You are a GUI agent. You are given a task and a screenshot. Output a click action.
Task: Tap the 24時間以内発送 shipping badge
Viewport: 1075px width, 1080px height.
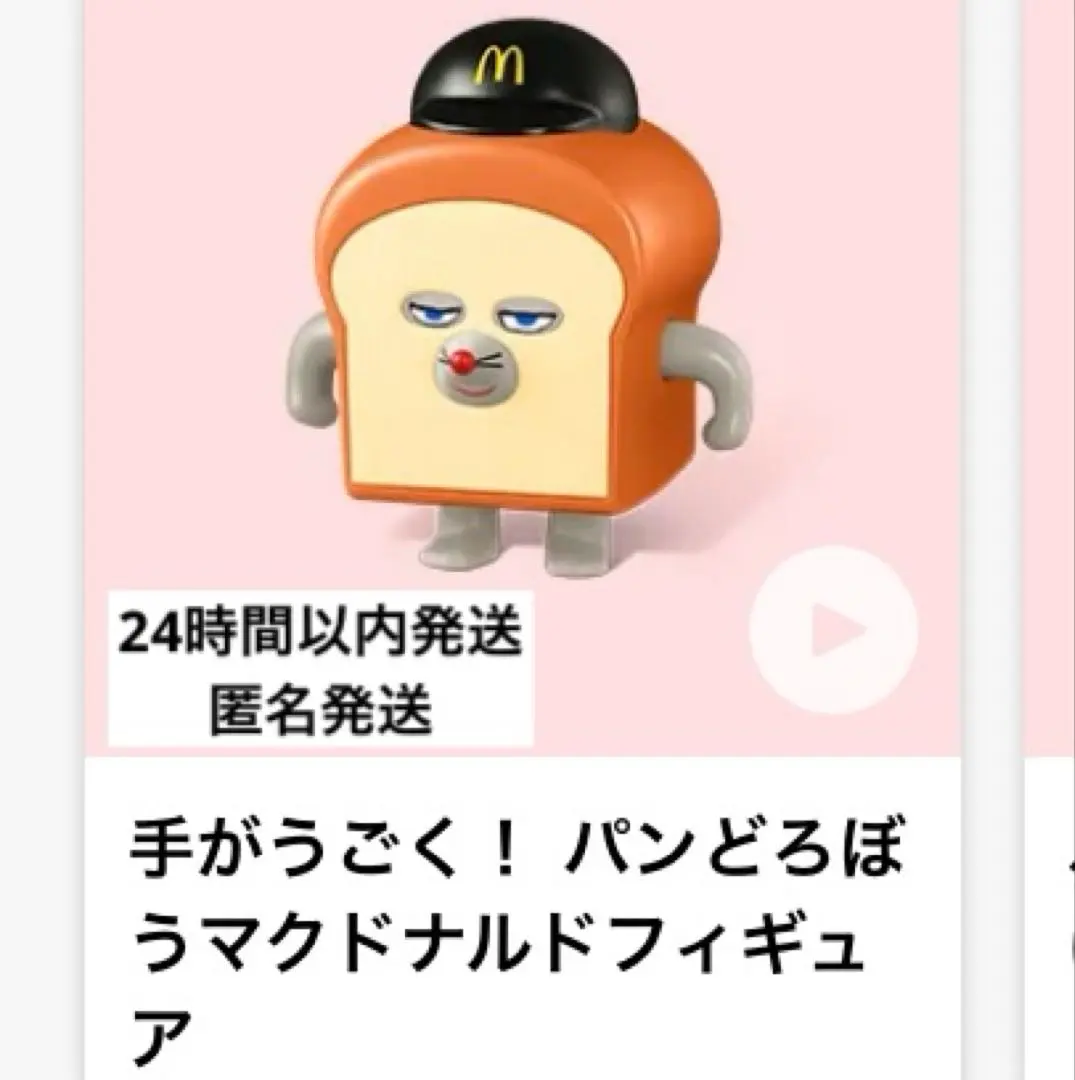(320, 630)
